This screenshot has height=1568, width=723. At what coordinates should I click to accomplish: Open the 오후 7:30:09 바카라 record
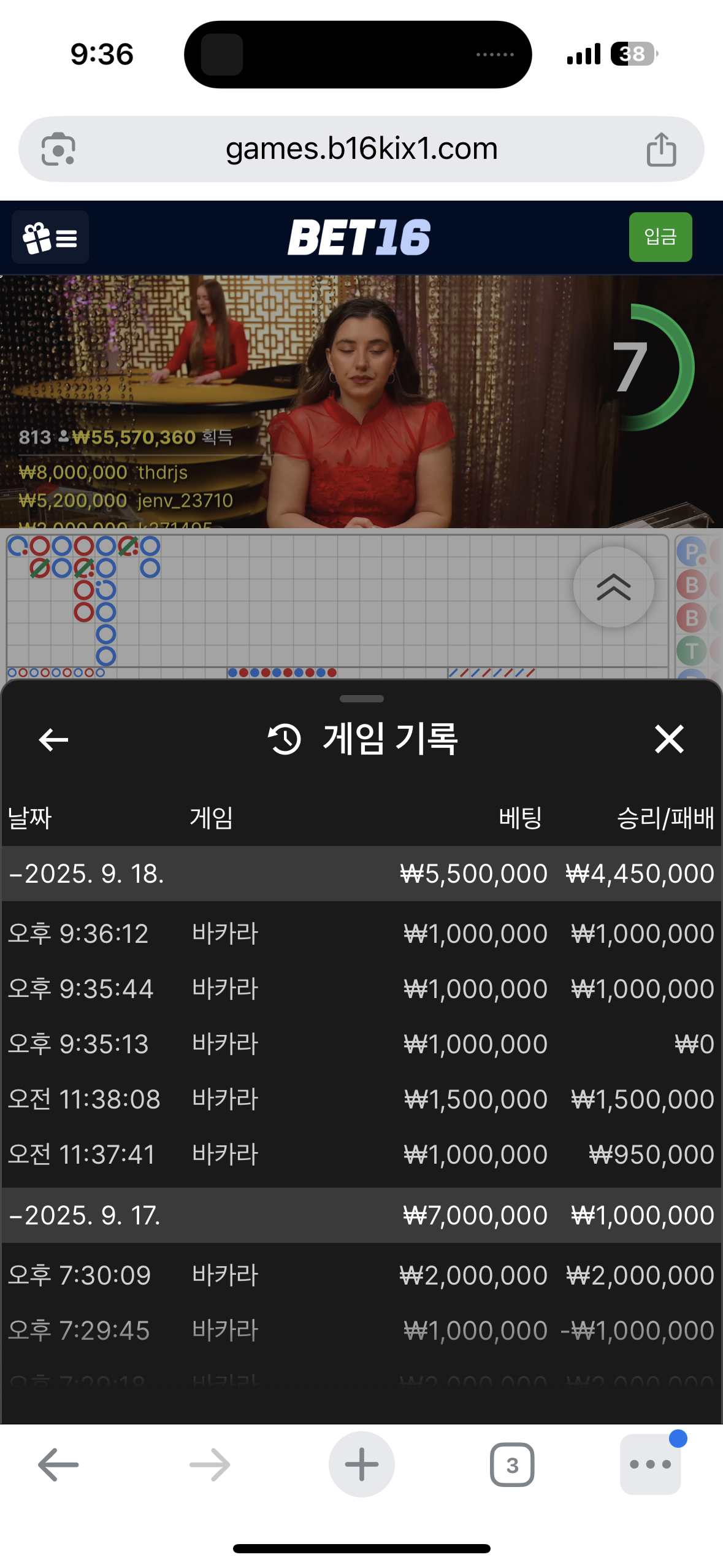coord(361,1275)
